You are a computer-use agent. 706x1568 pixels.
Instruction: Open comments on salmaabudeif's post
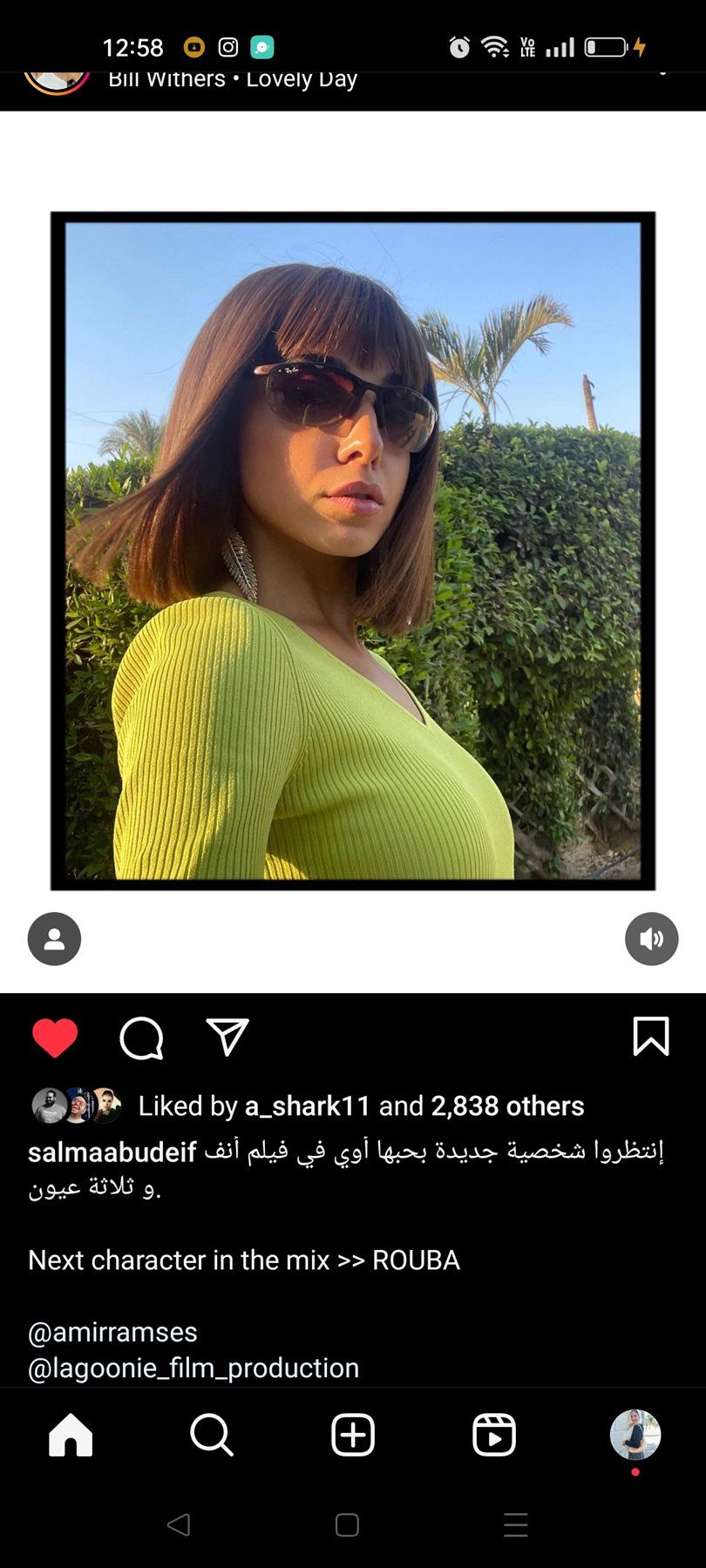click(x=141, y=1037)
